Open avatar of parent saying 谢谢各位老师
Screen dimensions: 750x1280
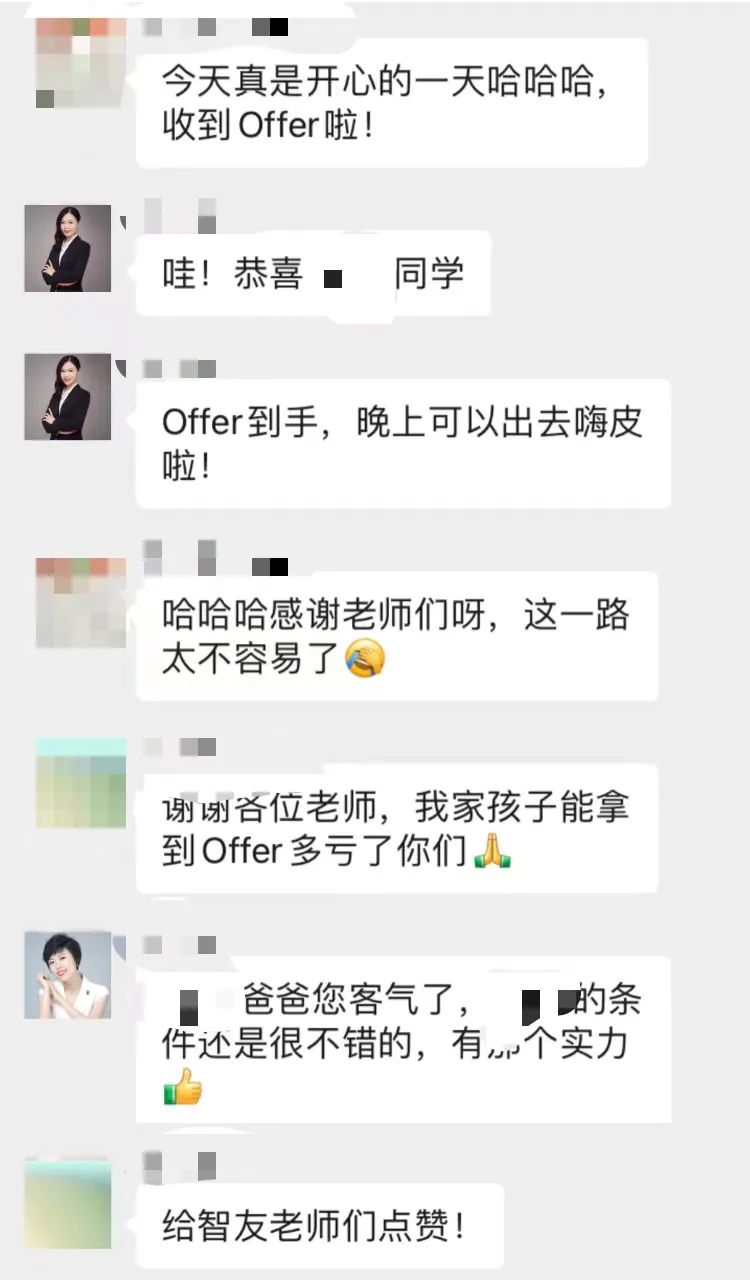coord(80,783)
